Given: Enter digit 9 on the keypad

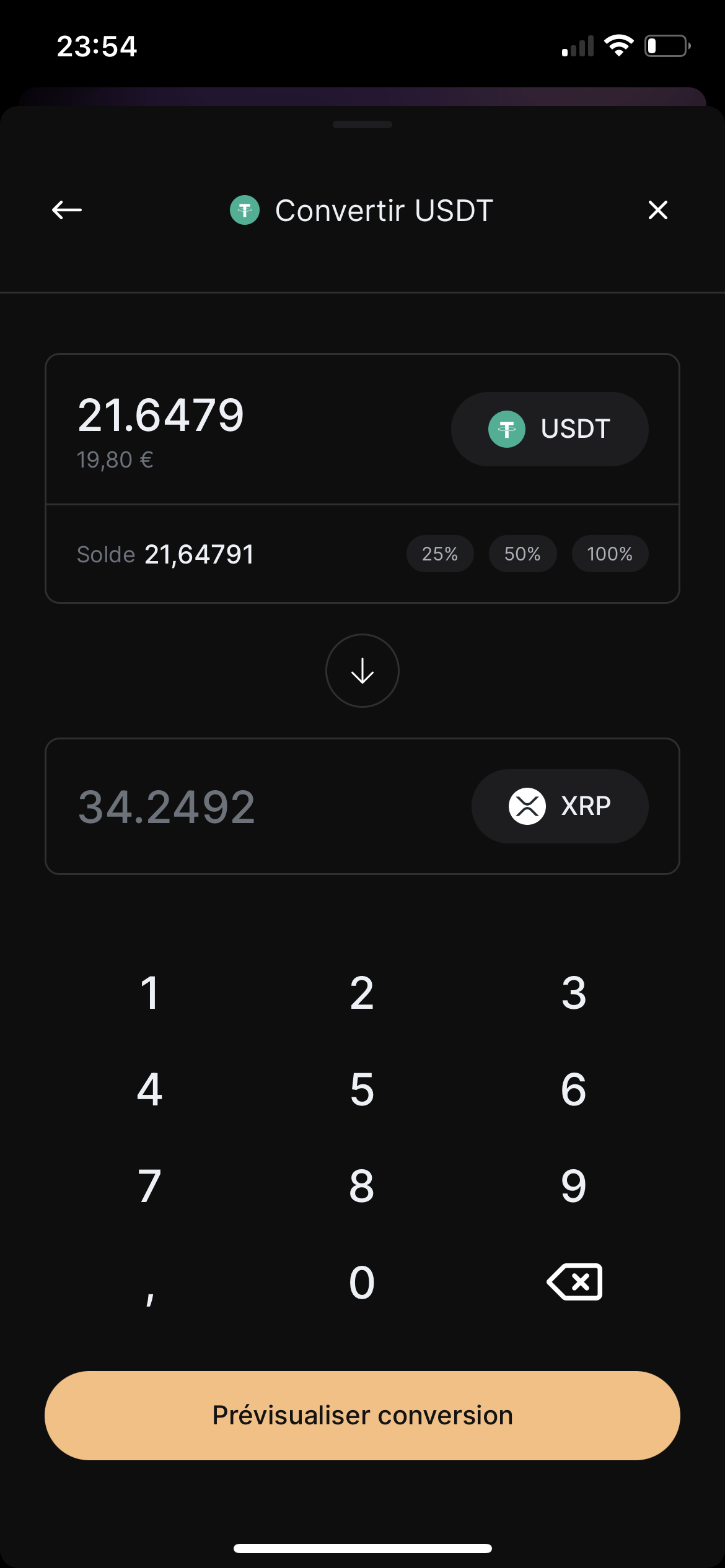Looking at the screenshot, I should pos(574,1186).
